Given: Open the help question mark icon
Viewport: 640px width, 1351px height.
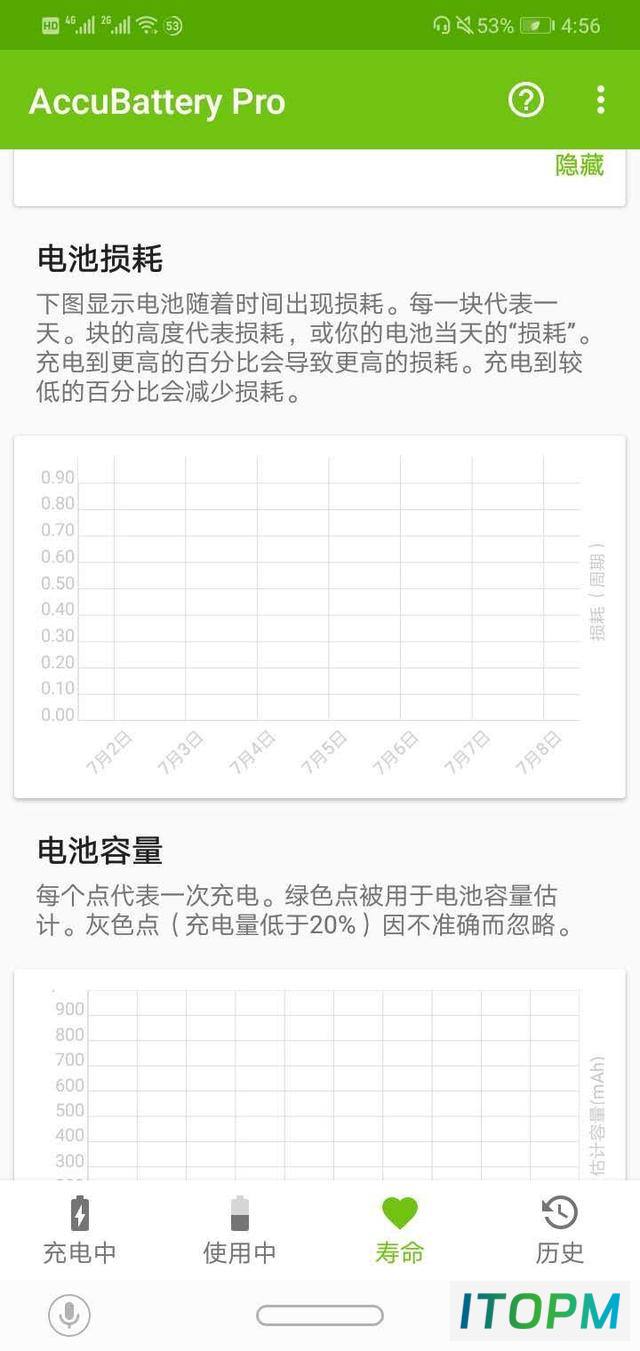Looking at the screenshot, I should (x=526, y=100).
